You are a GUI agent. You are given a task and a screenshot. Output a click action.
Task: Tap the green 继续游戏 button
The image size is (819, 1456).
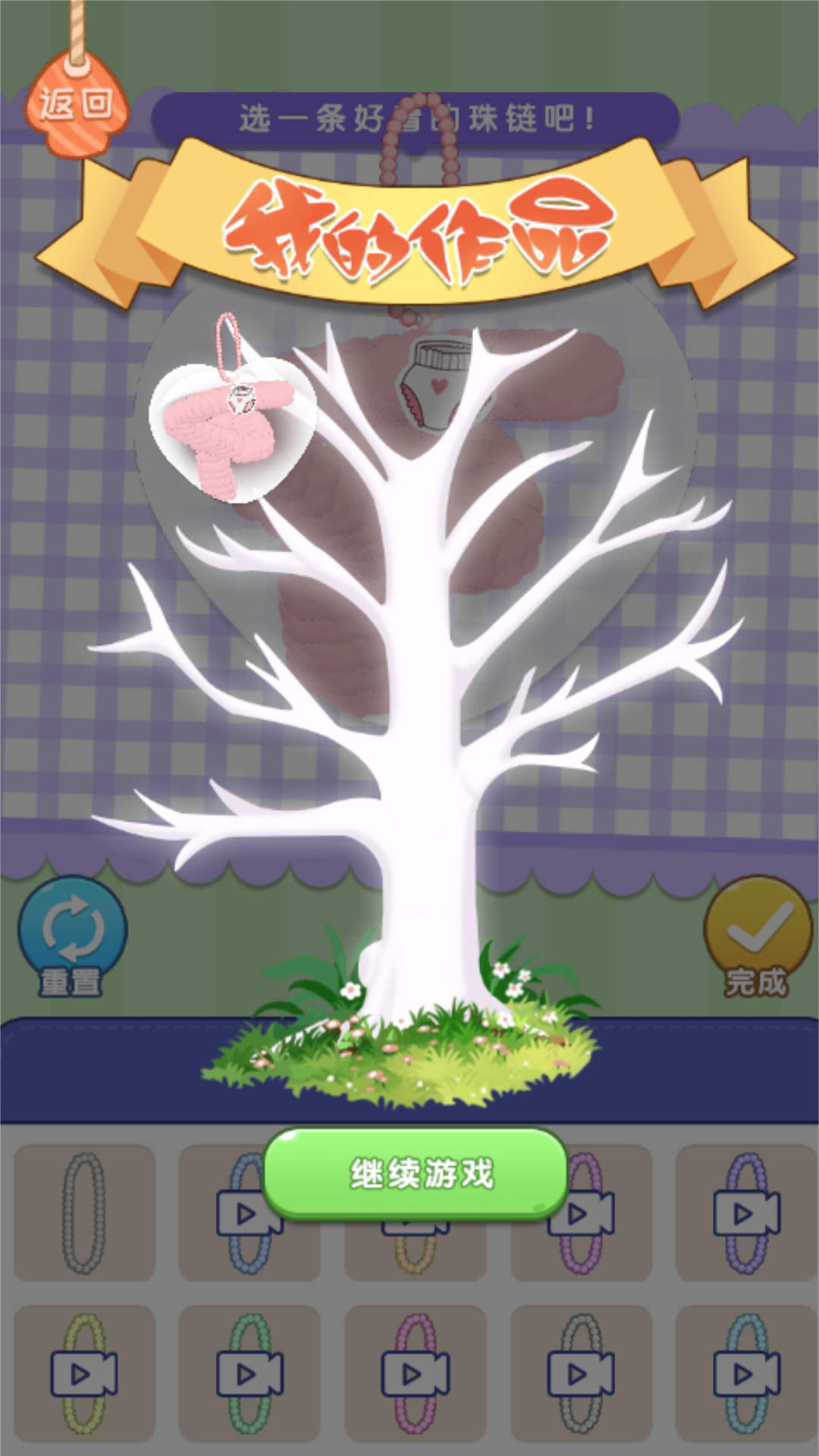coord(416,1173)
